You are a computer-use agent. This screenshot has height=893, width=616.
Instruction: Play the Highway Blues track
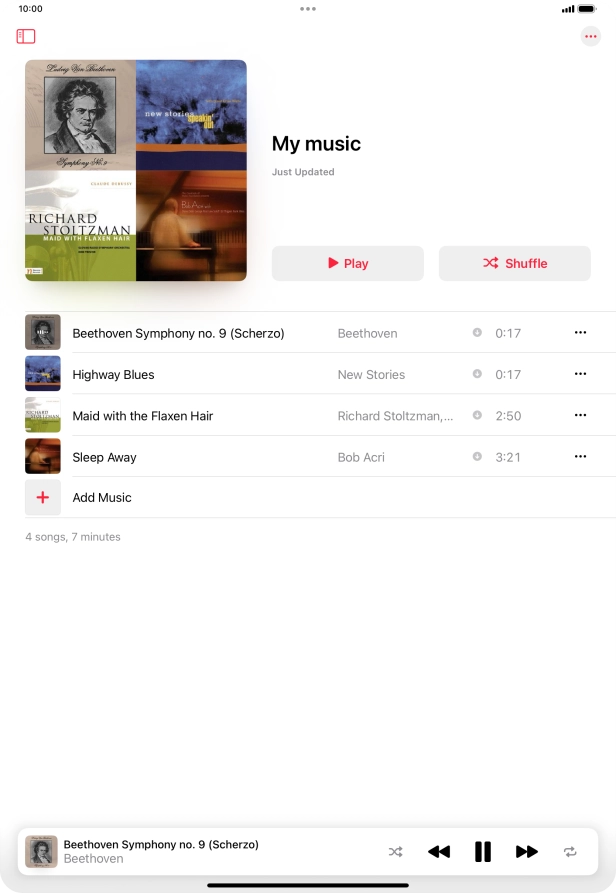[x=113, y=374]
